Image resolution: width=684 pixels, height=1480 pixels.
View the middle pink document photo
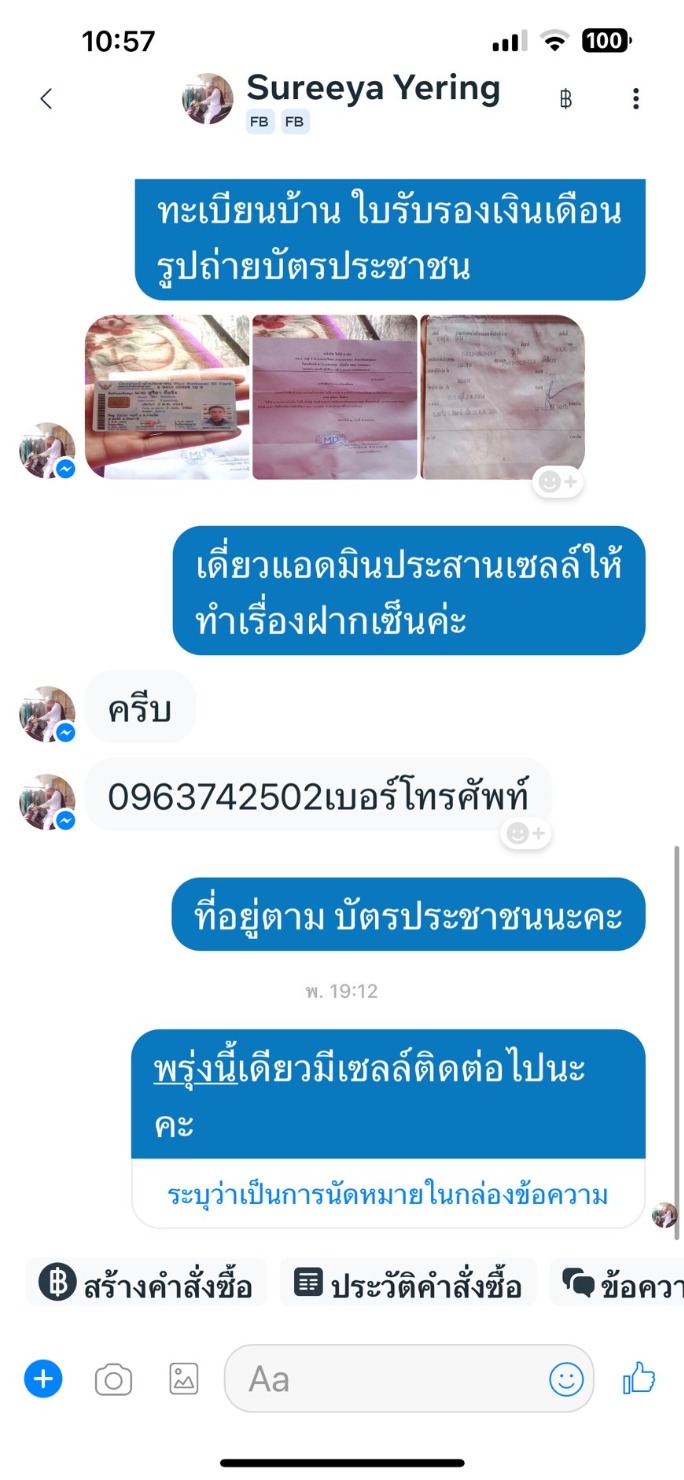(x=334, y=397)
